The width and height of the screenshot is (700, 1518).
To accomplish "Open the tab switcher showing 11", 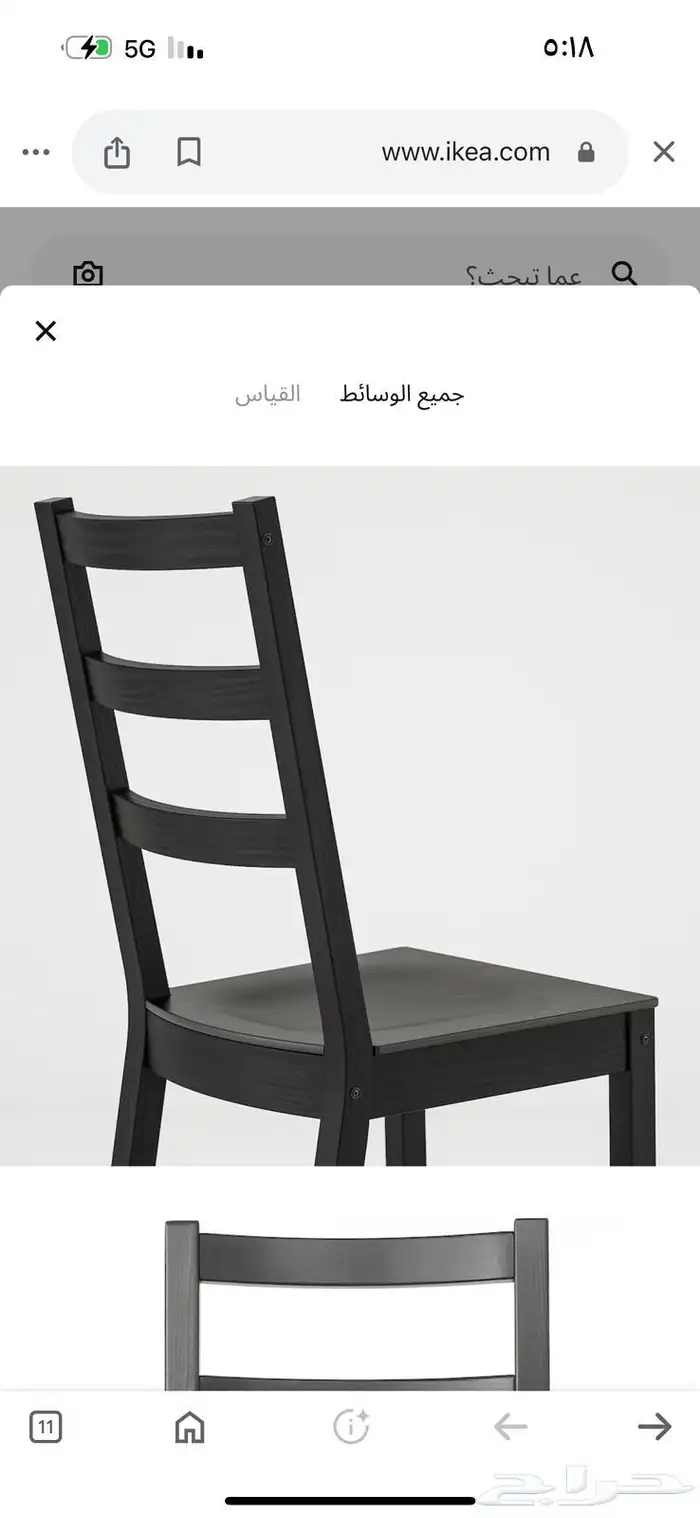I will click(x=45, y=1426).
